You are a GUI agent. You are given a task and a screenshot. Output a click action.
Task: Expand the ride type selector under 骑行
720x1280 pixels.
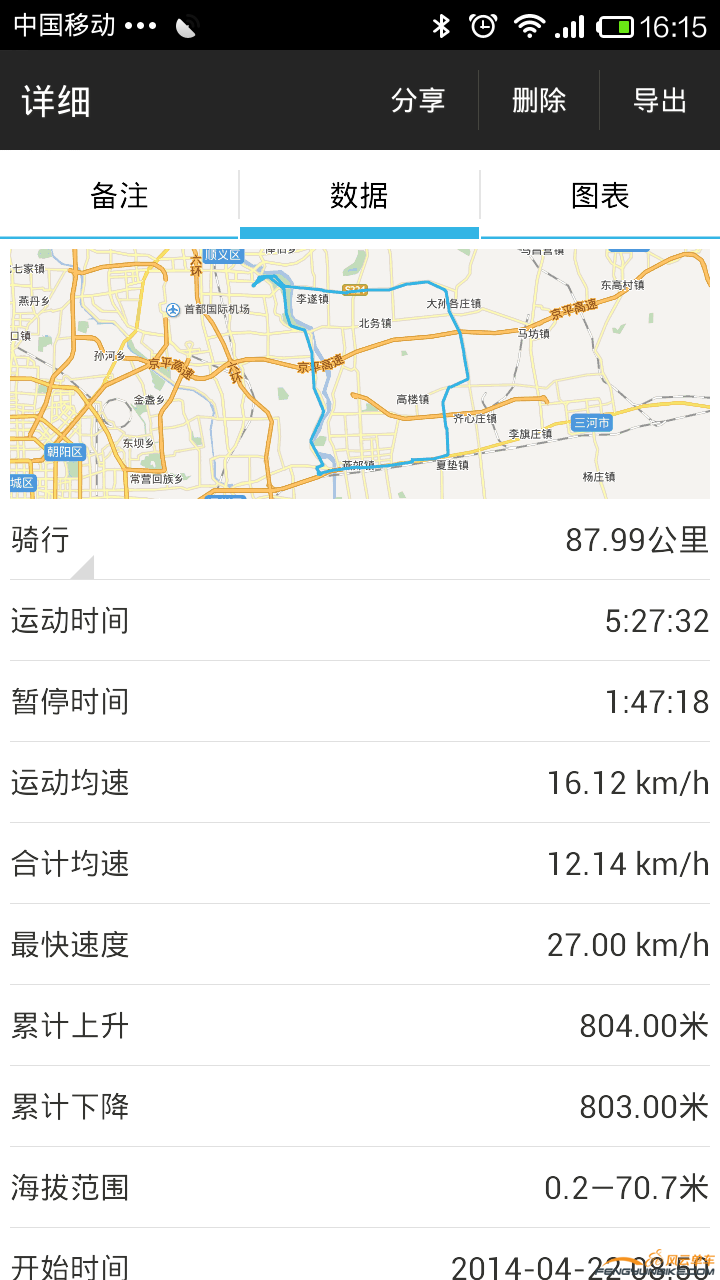(x=83, y=567)
